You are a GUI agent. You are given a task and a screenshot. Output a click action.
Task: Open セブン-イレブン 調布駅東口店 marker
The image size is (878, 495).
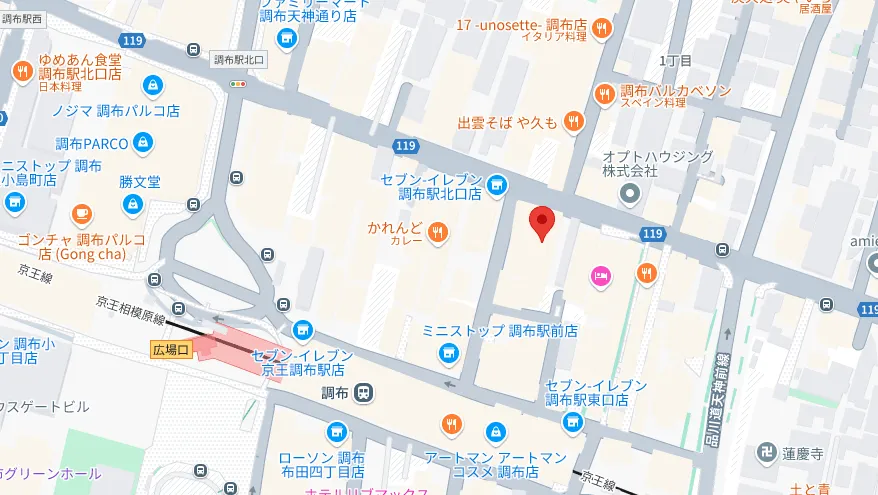pos(572,422)
